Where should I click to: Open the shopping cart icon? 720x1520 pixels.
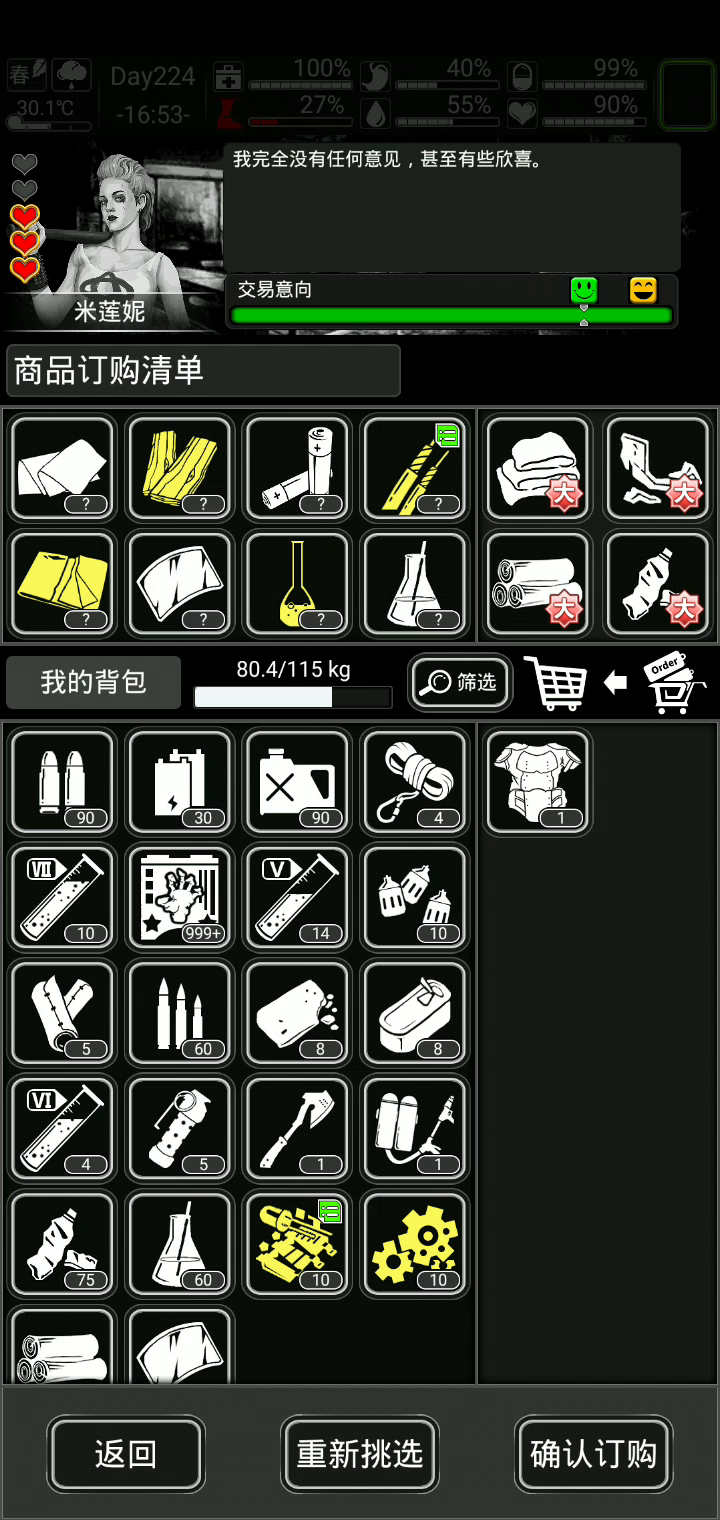pyautogui.click(x=555, y=682)
